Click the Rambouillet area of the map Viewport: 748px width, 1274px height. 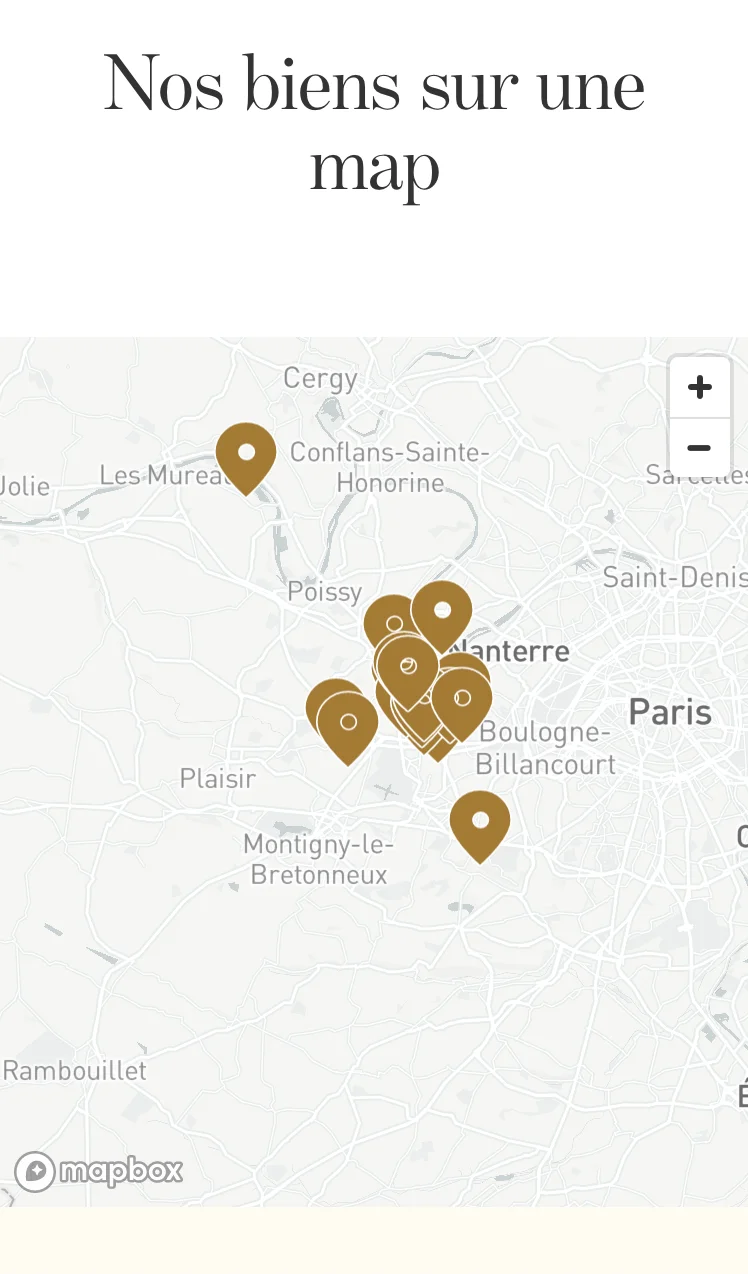(x=75, y=1070)
